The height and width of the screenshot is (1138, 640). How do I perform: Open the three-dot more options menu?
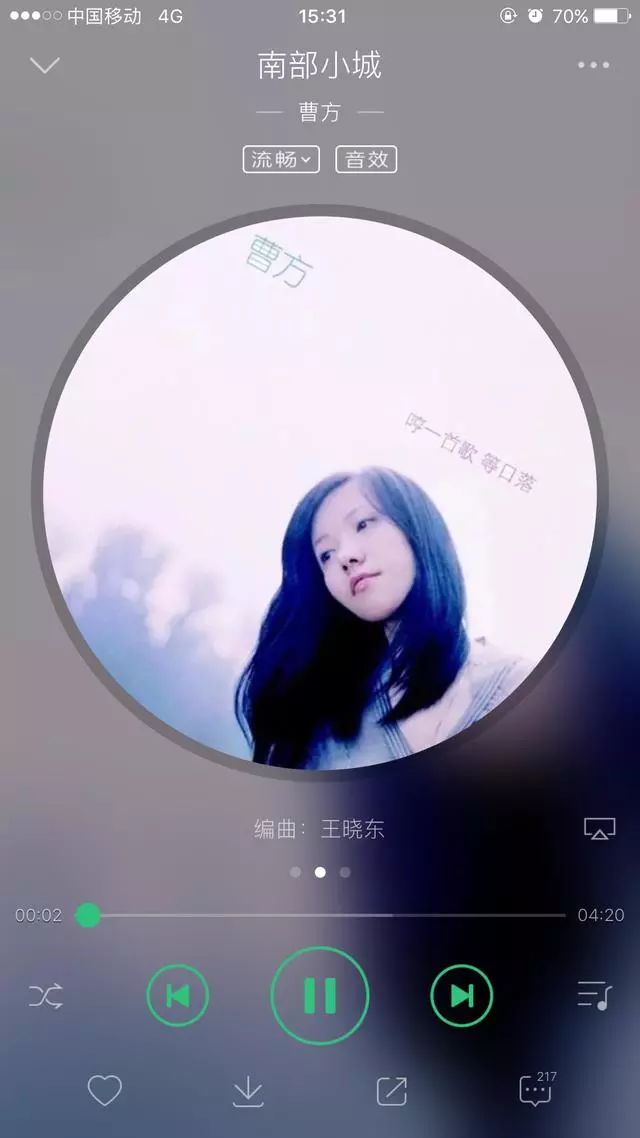coord(593,66)
